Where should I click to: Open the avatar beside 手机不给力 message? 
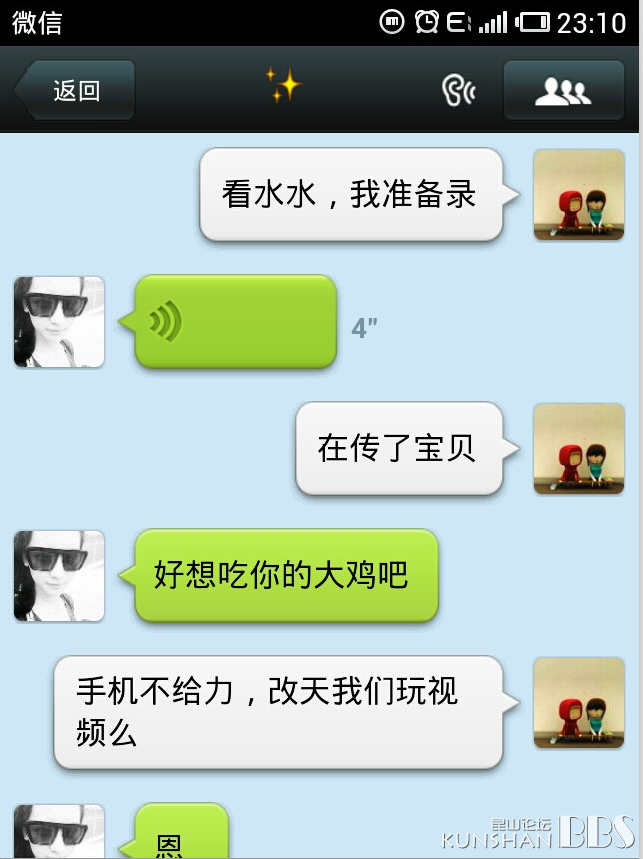pyautogui.click(x=579, y=703)
